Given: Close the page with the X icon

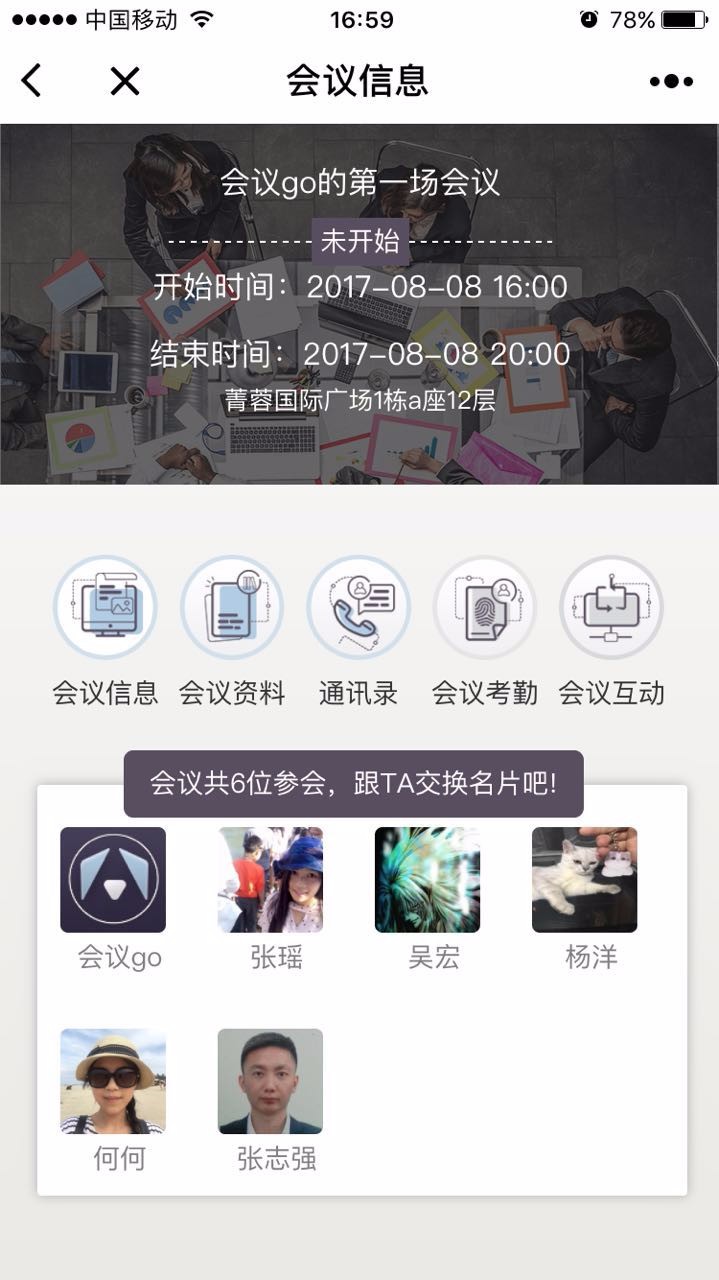Looking at the screenshot, I should (125, 80).
